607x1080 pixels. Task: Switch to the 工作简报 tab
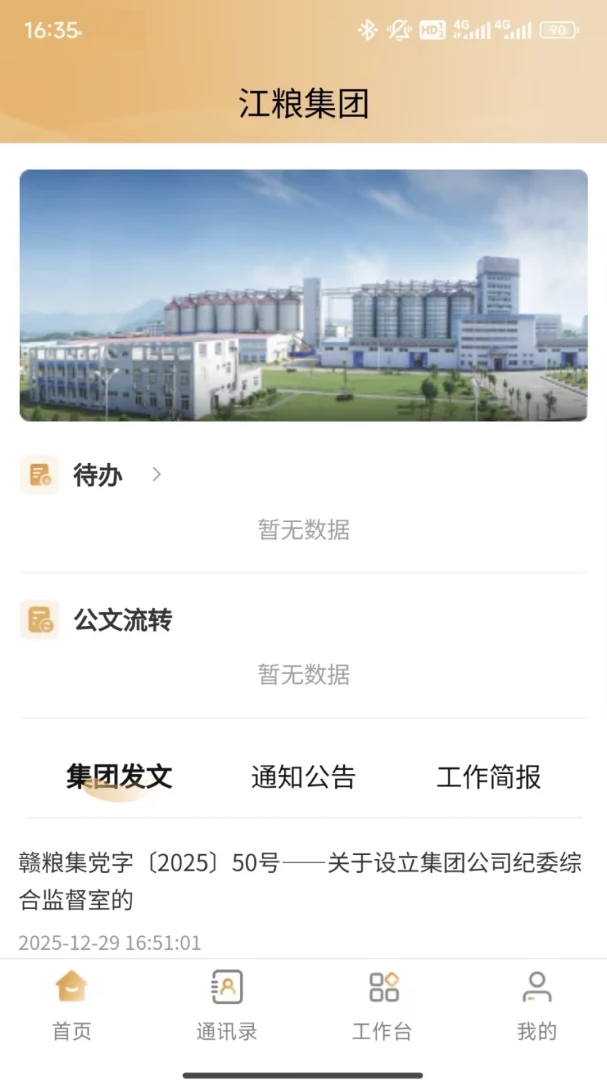[x=488, y=777]
